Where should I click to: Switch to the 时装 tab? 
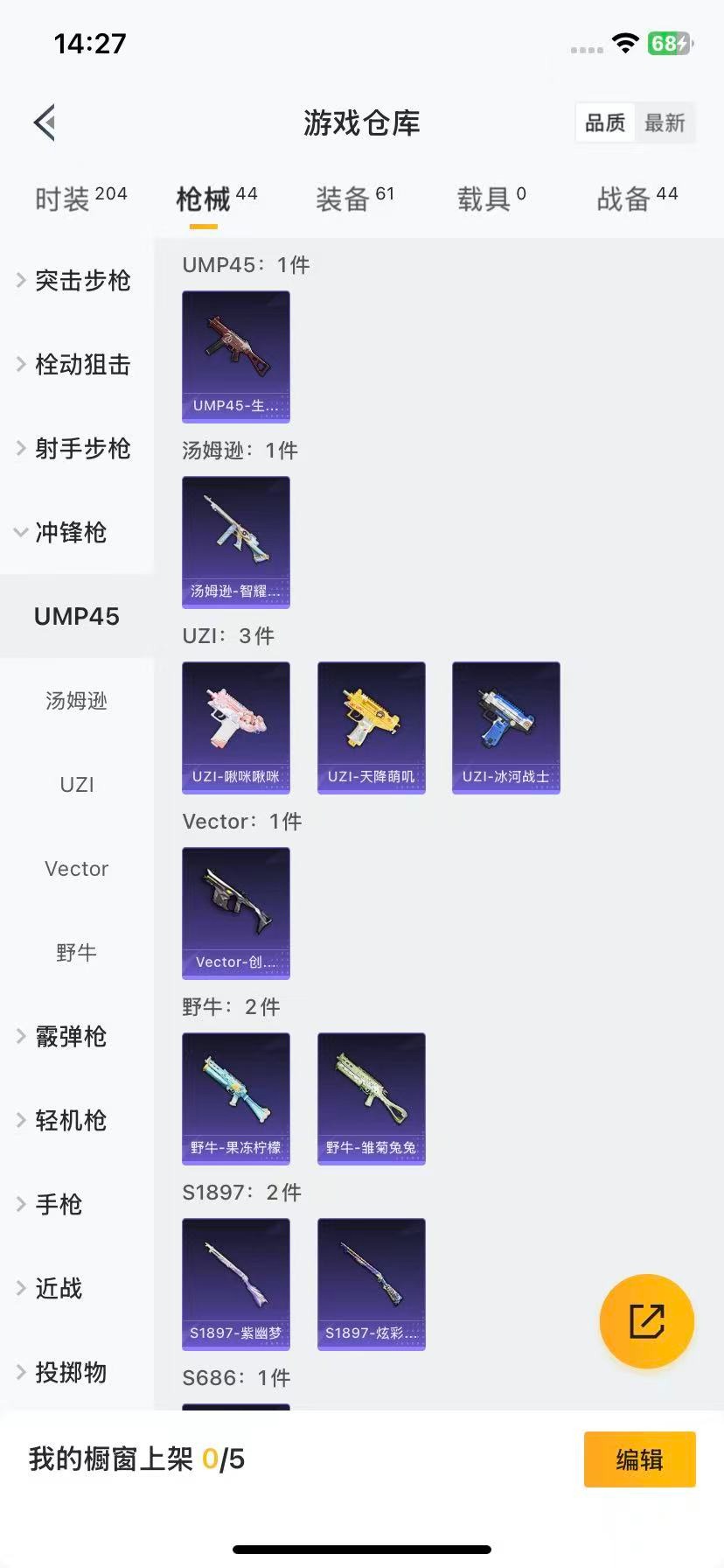pyautogui.click(x=80, y=199)
